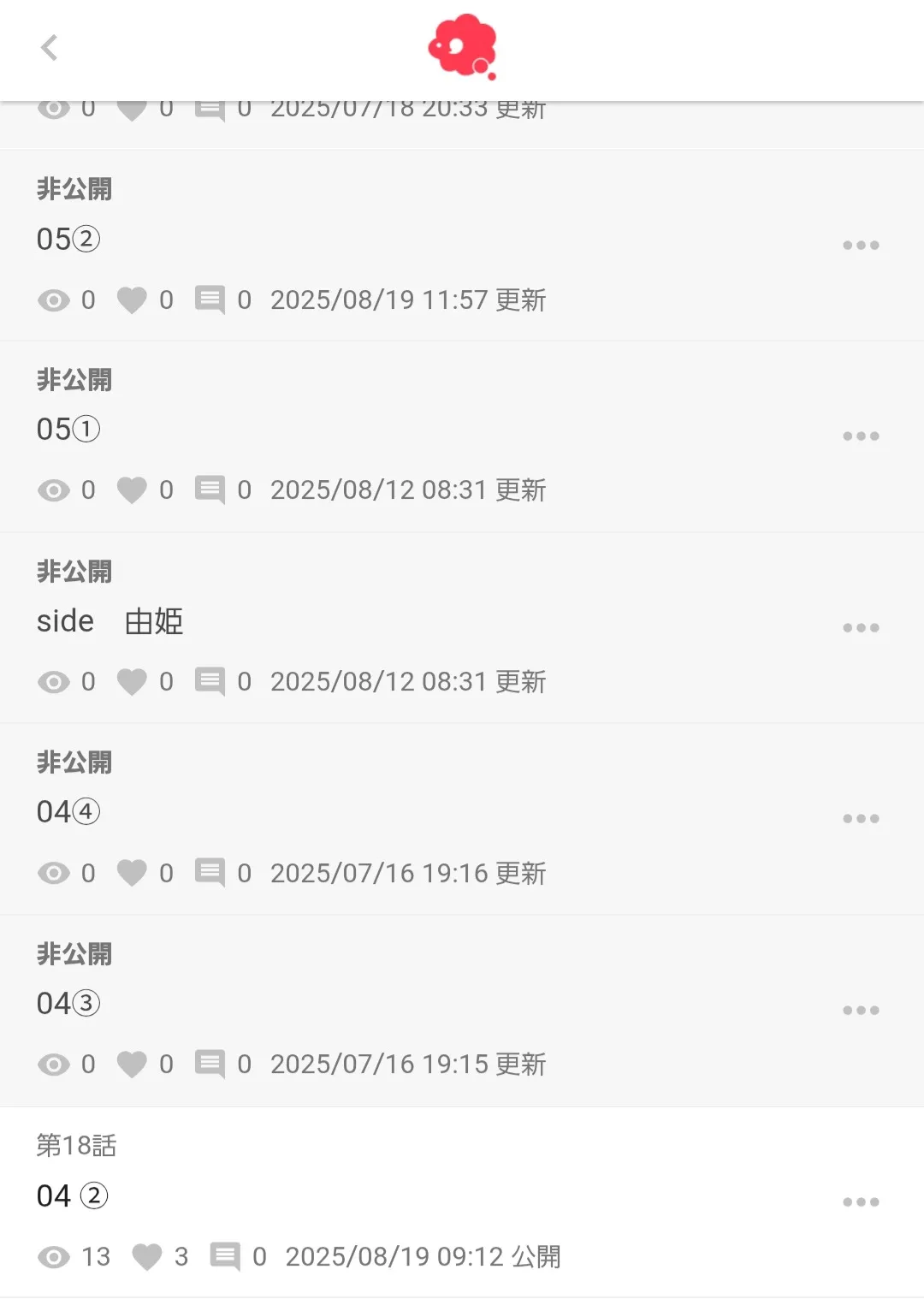Screen dimensions: 924x1299
Task: Open more options for side 由姫
Action: click(x=861, y=628)
